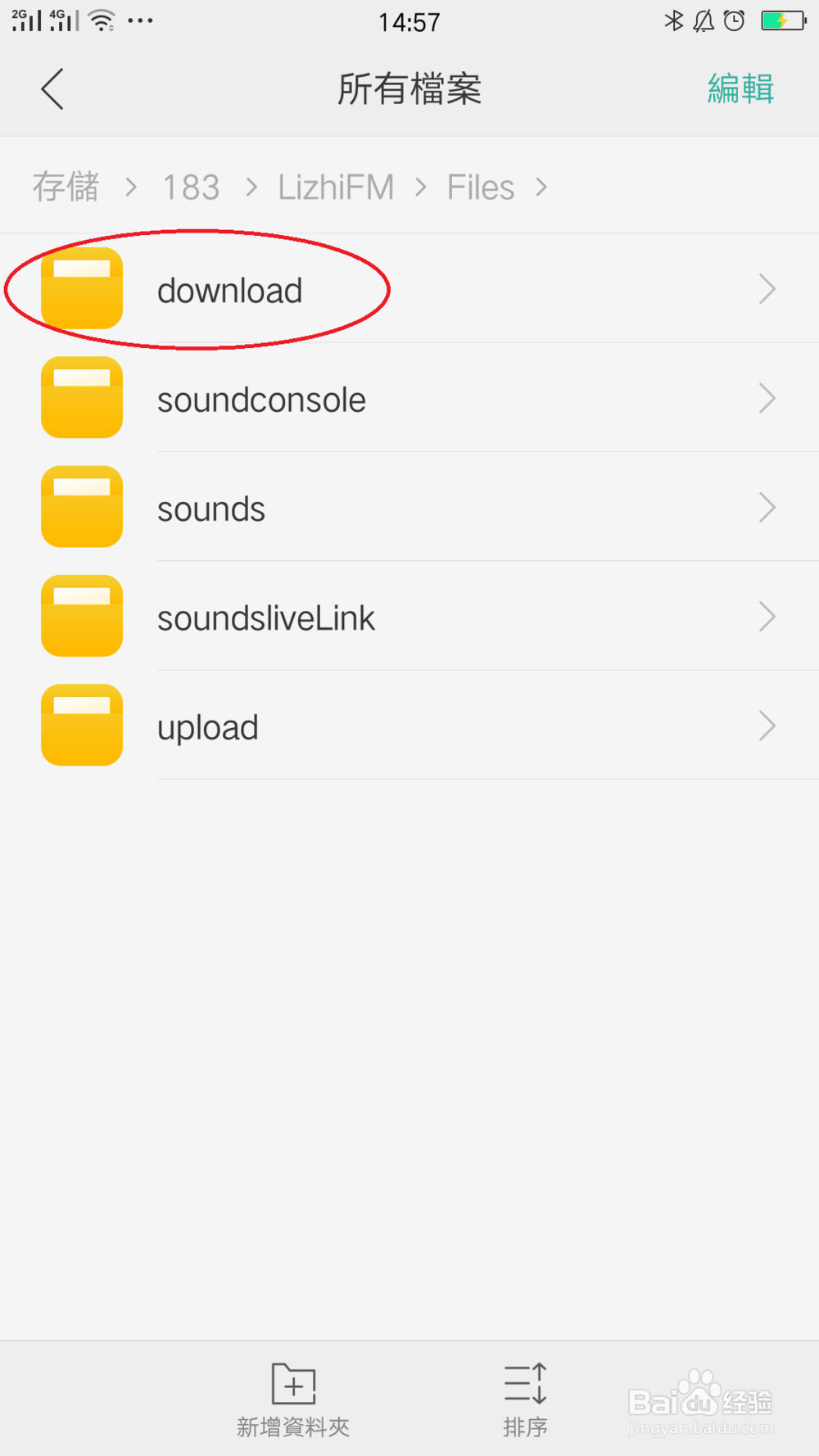
Task: Create a new folder with 新增資料夾
Action: (293, 1399)
